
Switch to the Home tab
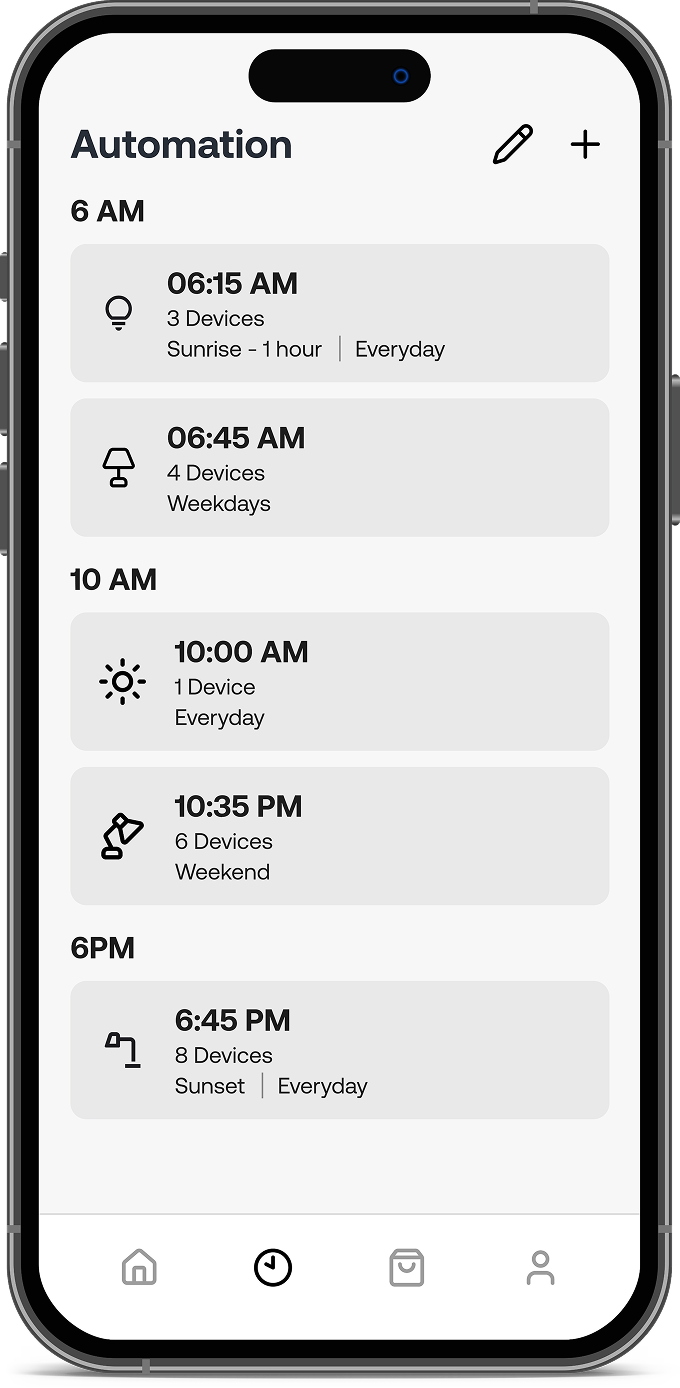(x=139, y=1267)
